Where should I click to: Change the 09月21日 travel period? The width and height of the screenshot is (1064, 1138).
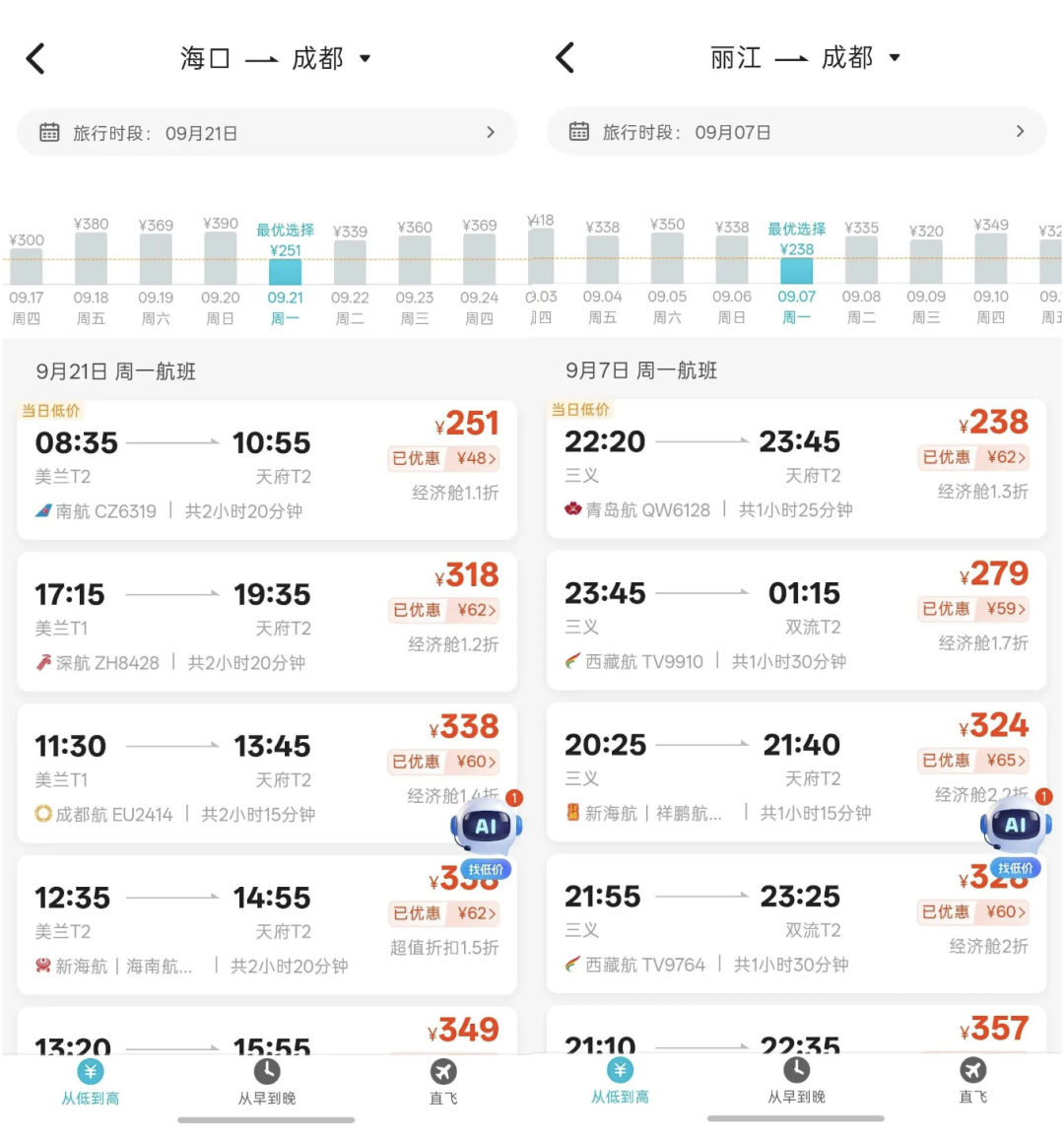point(267,133)
